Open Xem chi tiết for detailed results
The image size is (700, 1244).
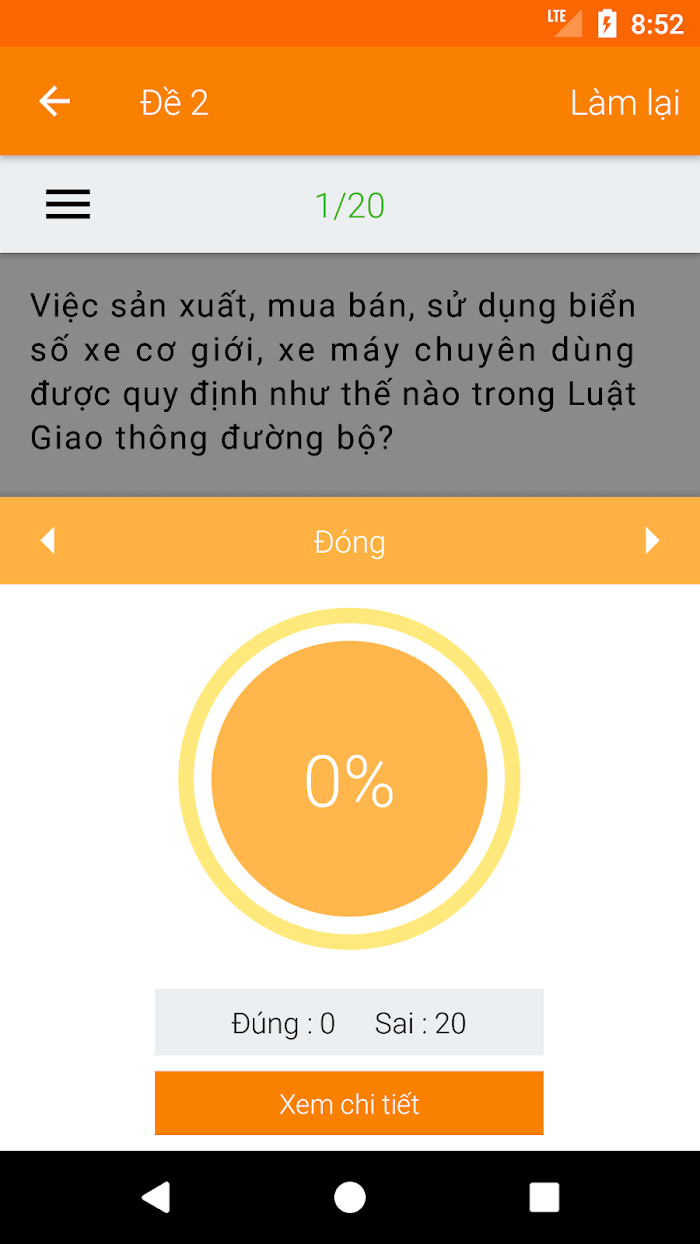tap(349, 1103)
